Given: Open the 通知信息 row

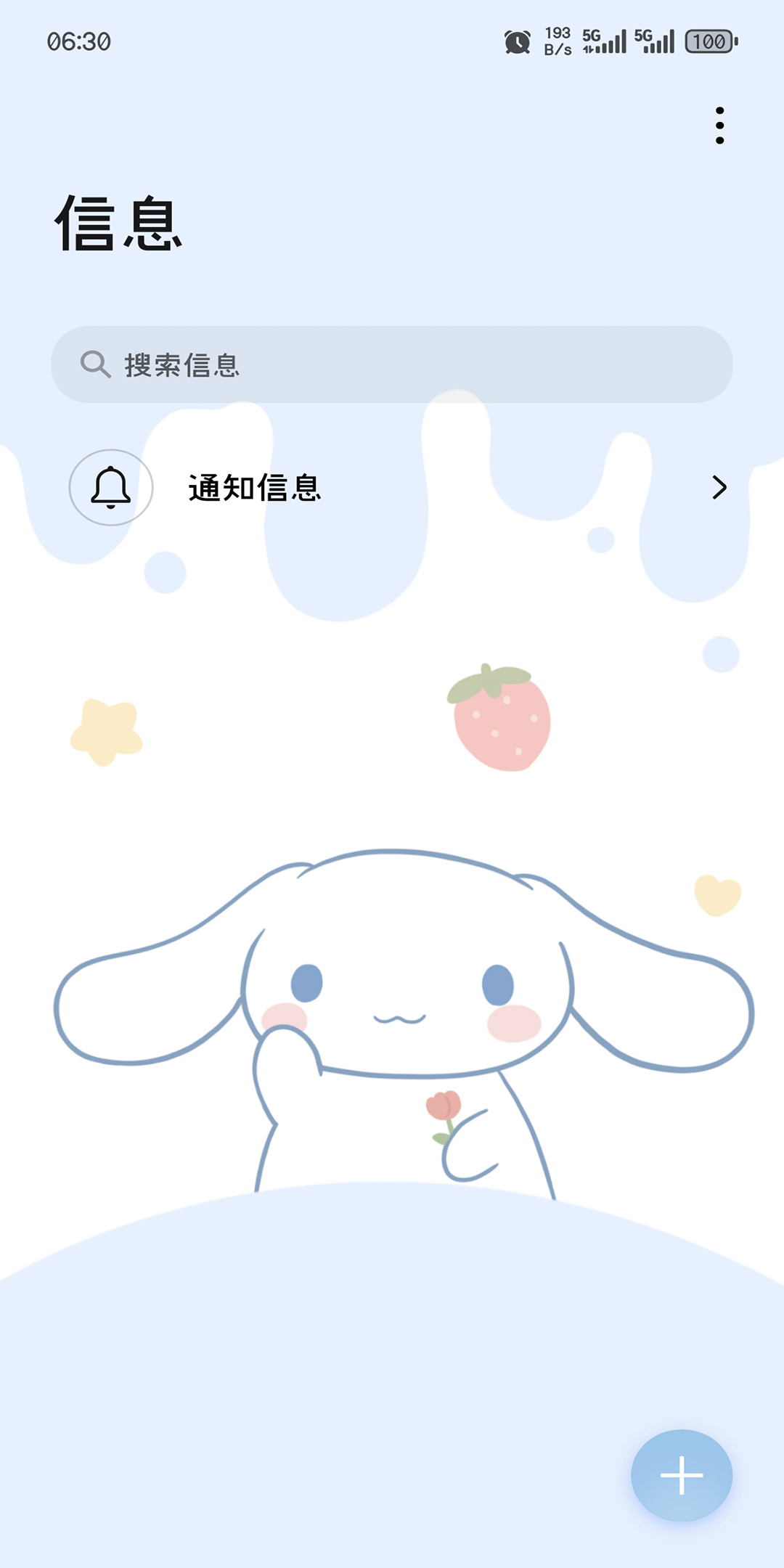Looking at the screenshot, I should [392, 487].
